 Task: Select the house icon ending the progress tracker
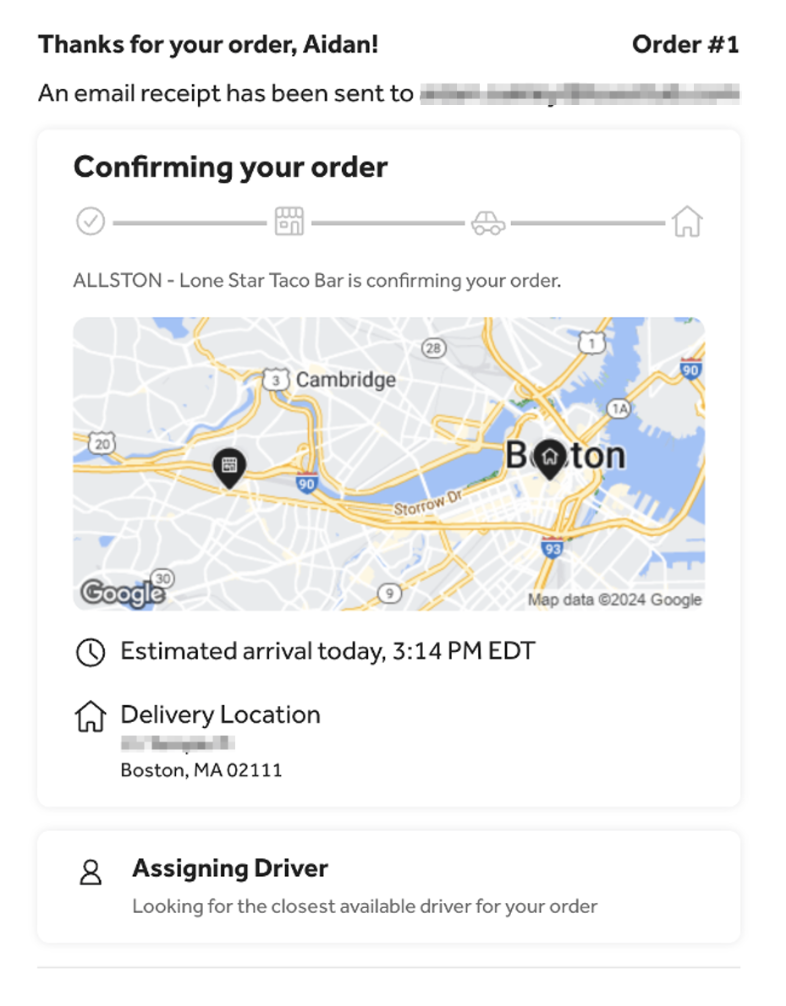686,220
